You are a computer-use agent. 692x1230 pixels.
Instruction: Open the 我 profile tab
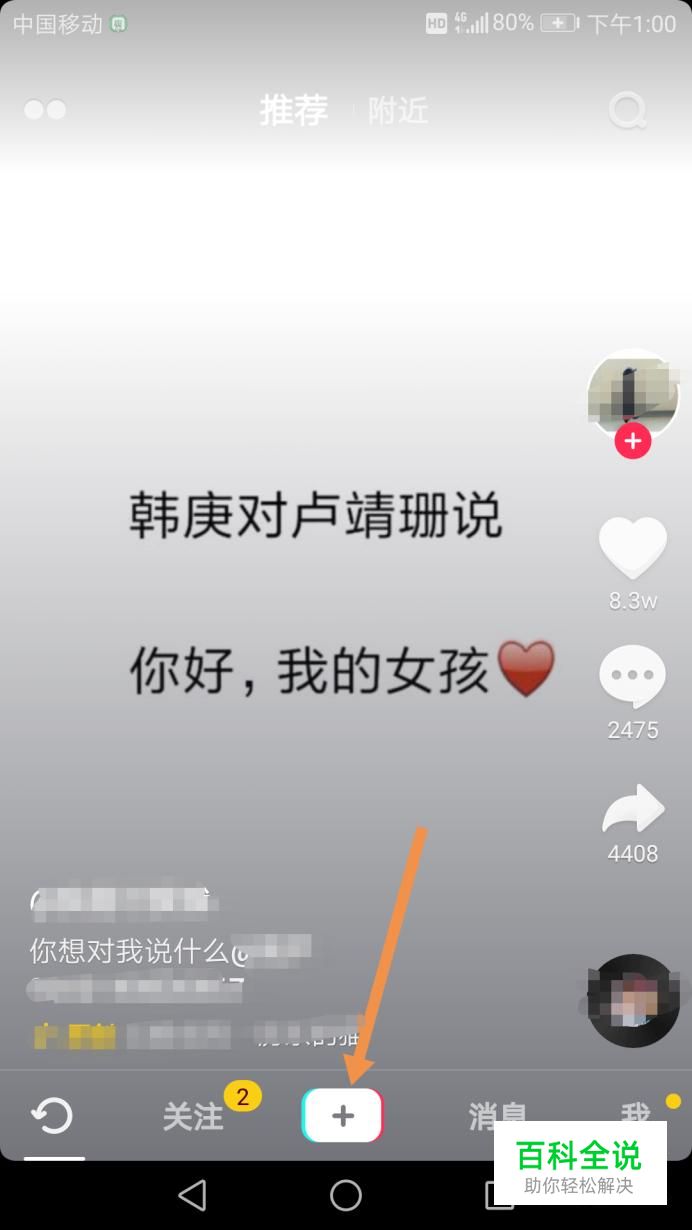click(x=635, y=1112)
